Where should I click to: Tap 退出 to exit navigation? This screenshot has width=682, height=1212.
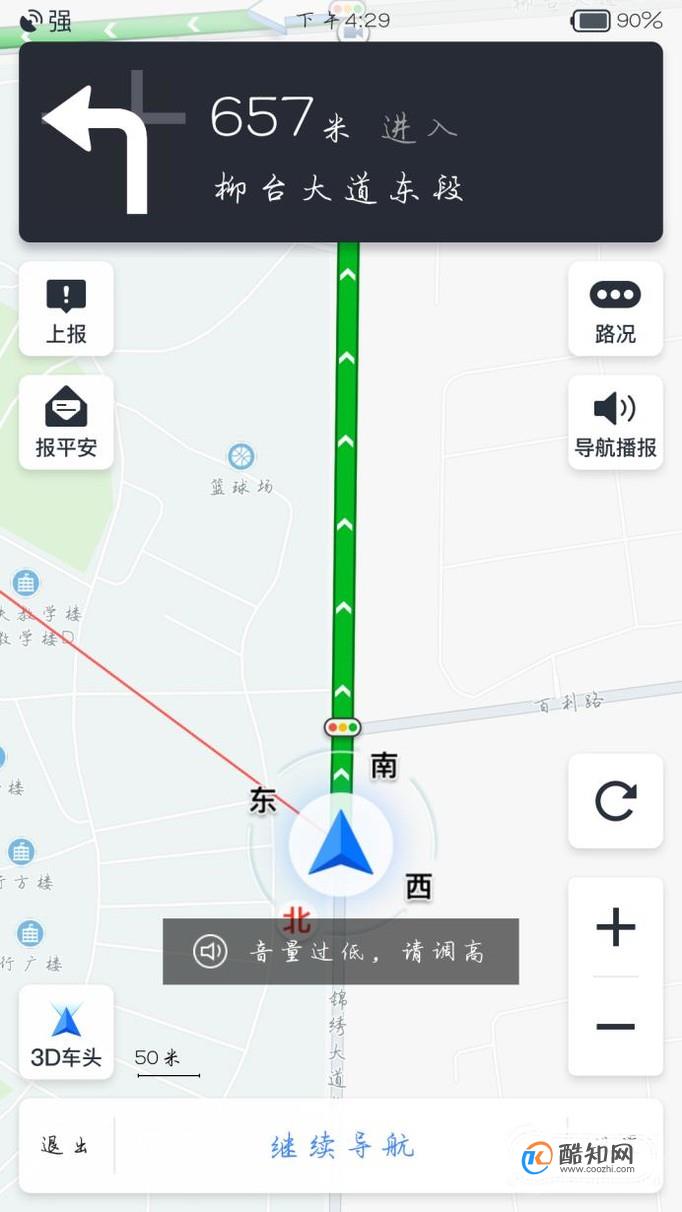coord(65,1146)
